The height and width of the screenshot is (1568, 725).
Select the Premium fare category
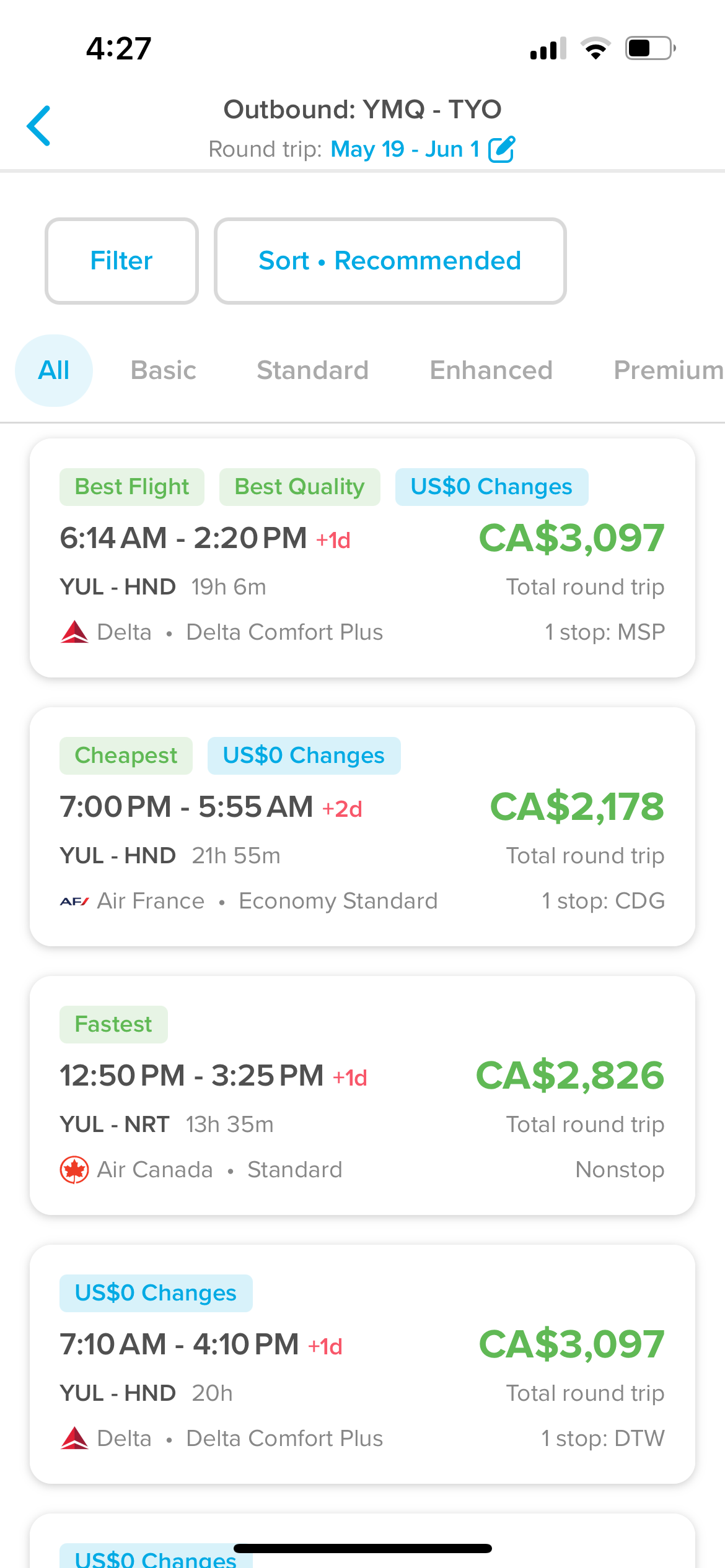666,370
